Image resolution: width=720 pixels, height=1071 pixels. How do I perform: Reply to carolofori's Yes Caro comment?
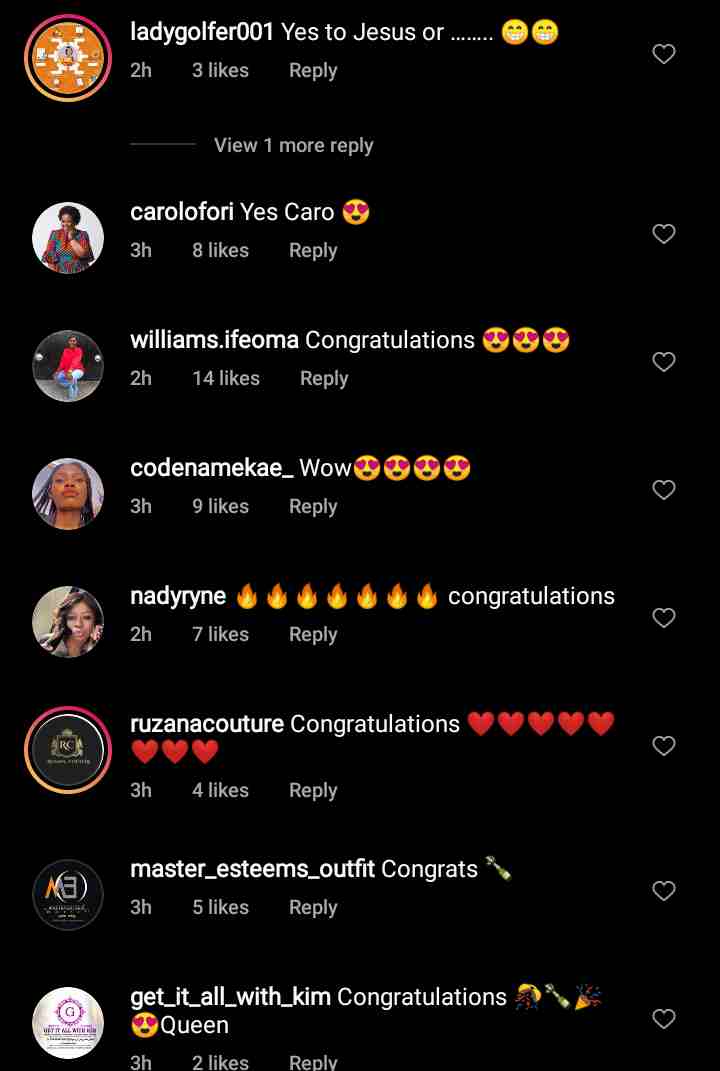click(x=312, y=251)
